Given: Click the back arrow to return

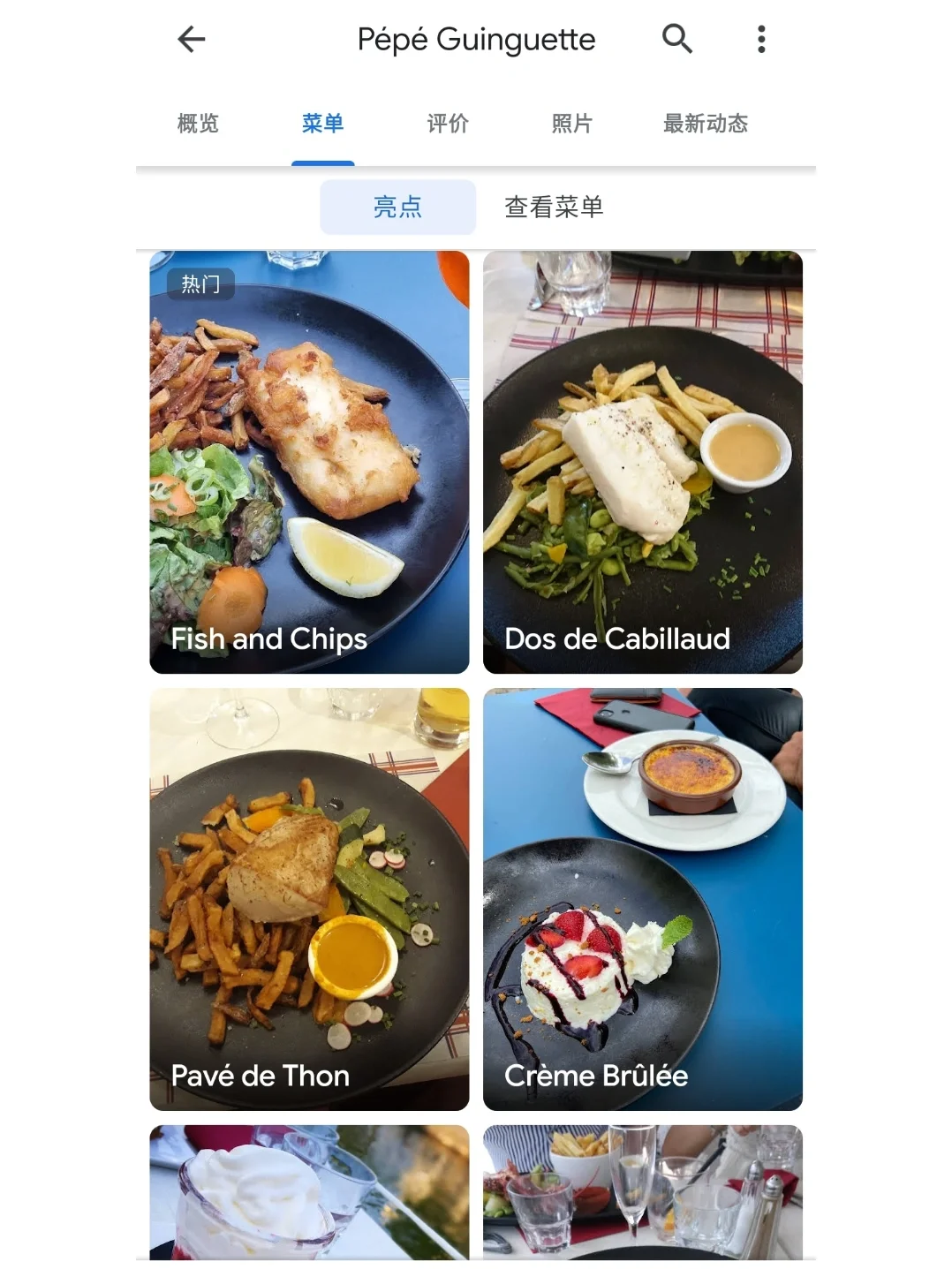Looking at the screenshot, I should (190, 39).
